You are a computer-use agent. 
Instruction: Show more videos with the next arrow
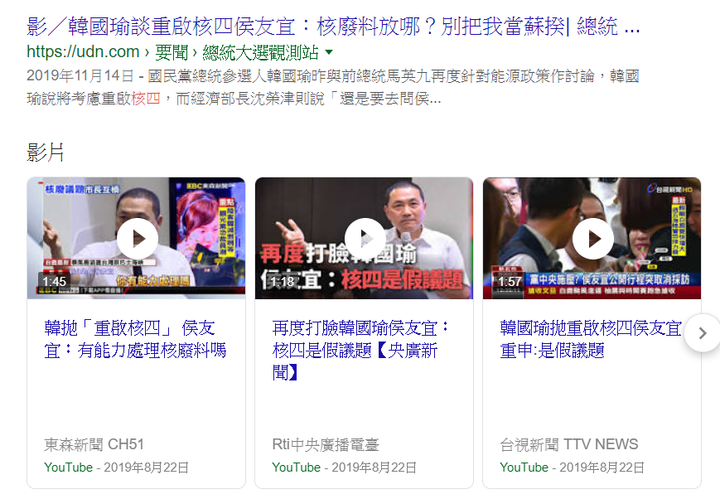coord(703,333)
